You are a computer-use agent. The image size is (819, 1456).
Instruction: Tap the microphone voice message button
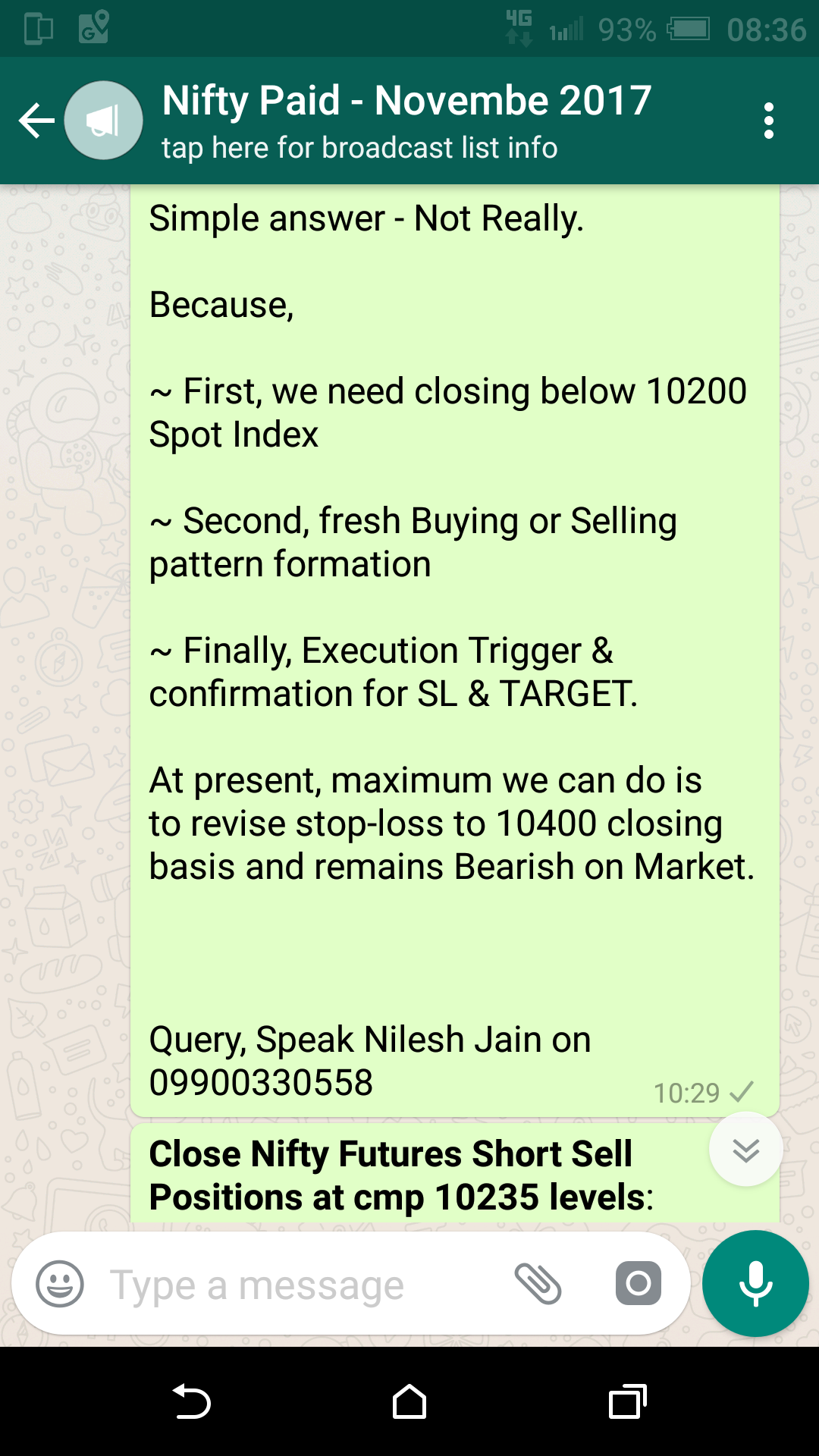coord(755,1284)
